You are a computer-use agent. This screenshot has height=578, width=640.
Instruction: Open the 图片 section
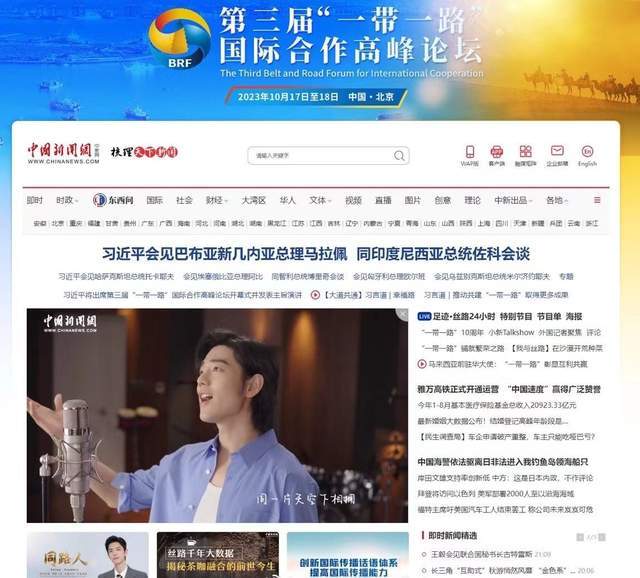click(412, 200)
